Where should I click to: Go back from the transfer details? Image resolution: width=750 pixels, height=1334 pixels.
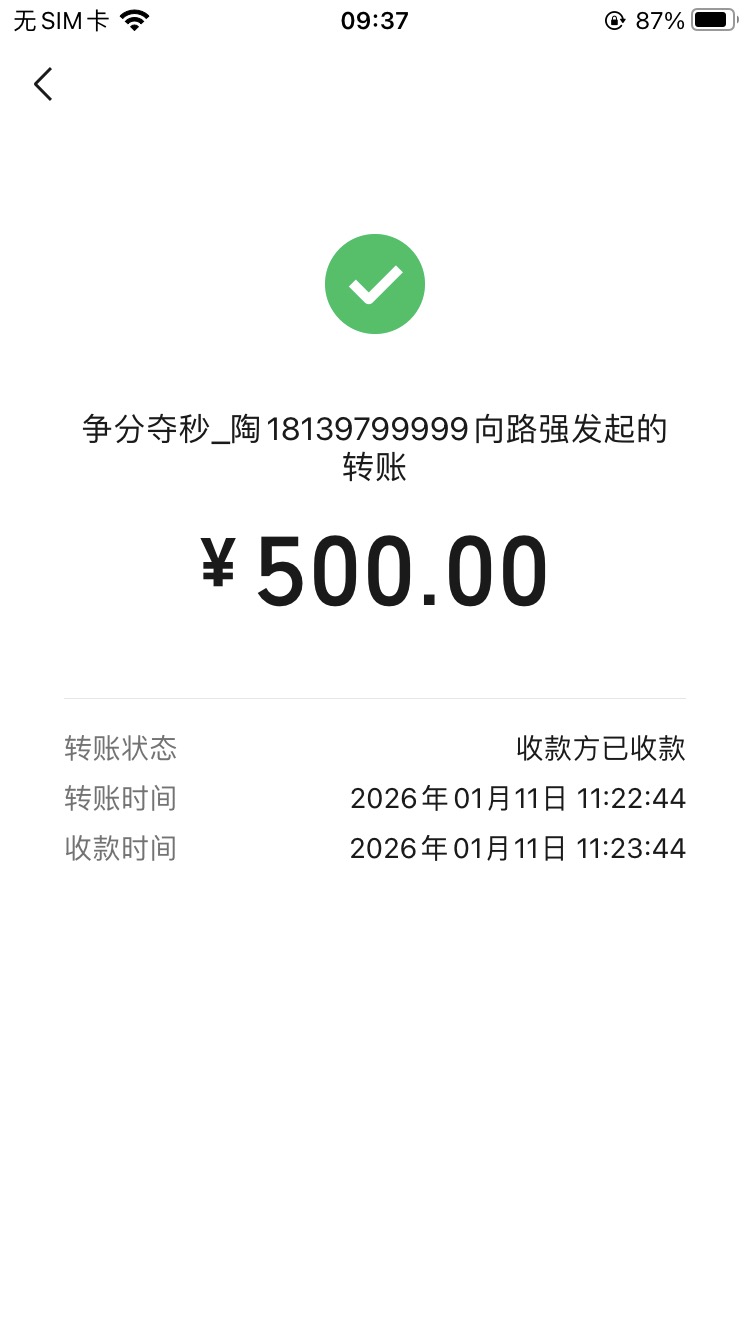point(43,85)
